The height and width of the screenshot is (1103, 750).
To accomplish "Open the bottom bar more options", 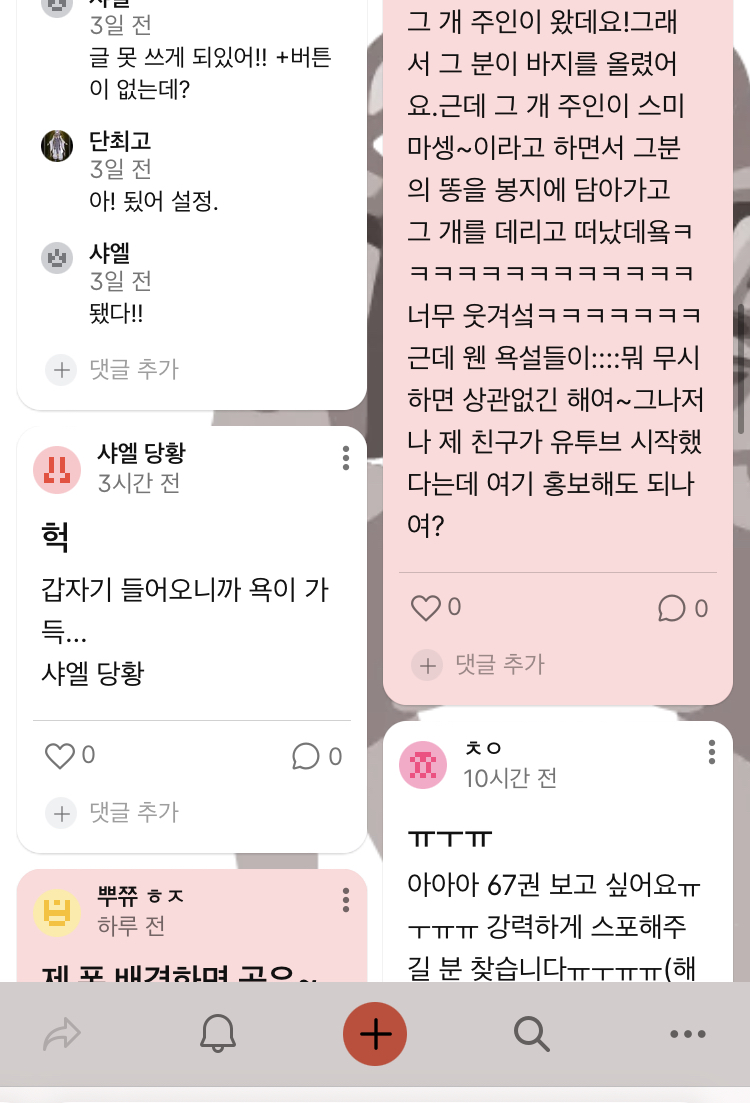I will [x=687, y=1034].
